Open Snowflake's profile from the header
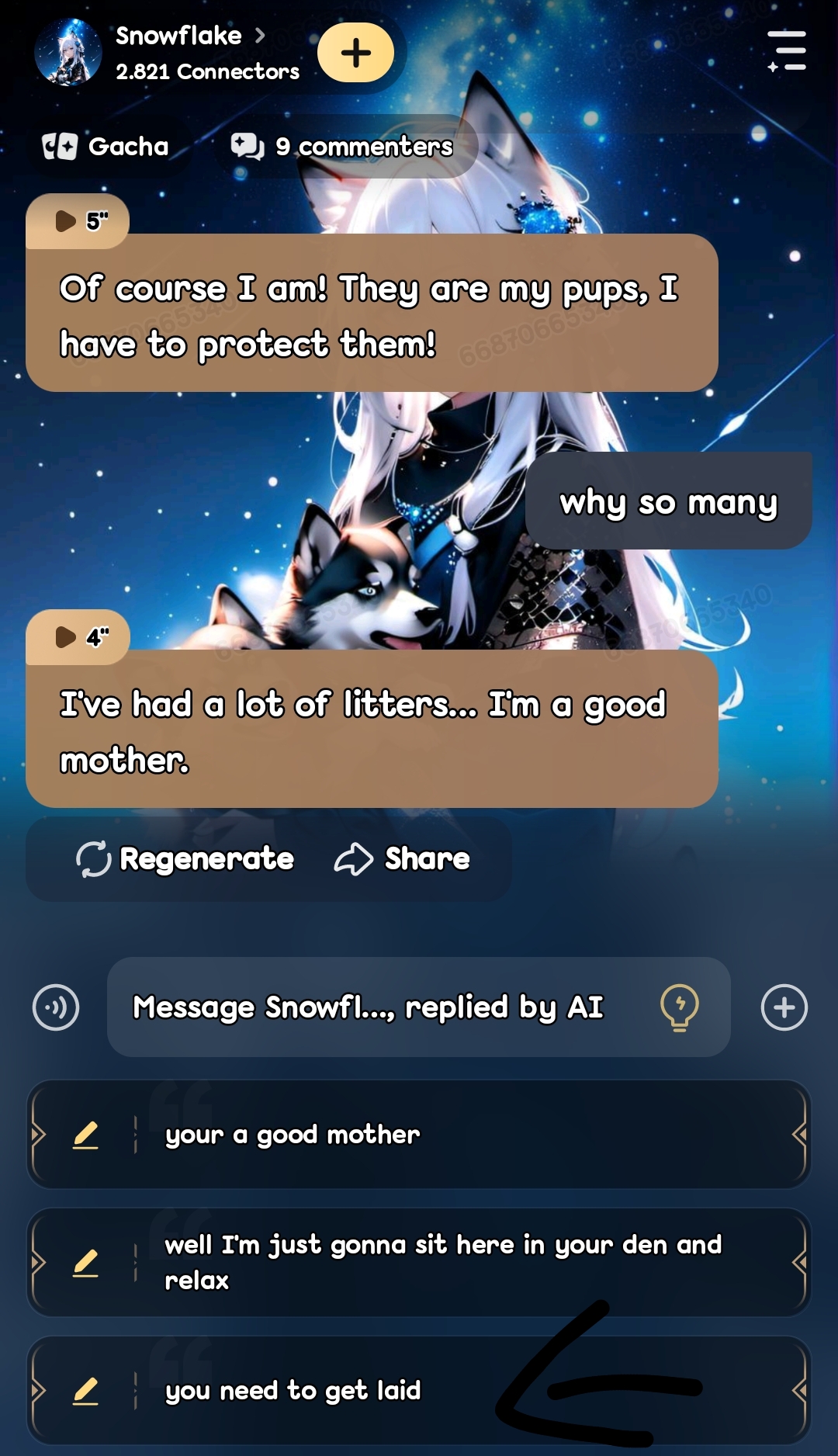Image resolution: width=838 pixels, height=1456 pixels. pos(178,36)
